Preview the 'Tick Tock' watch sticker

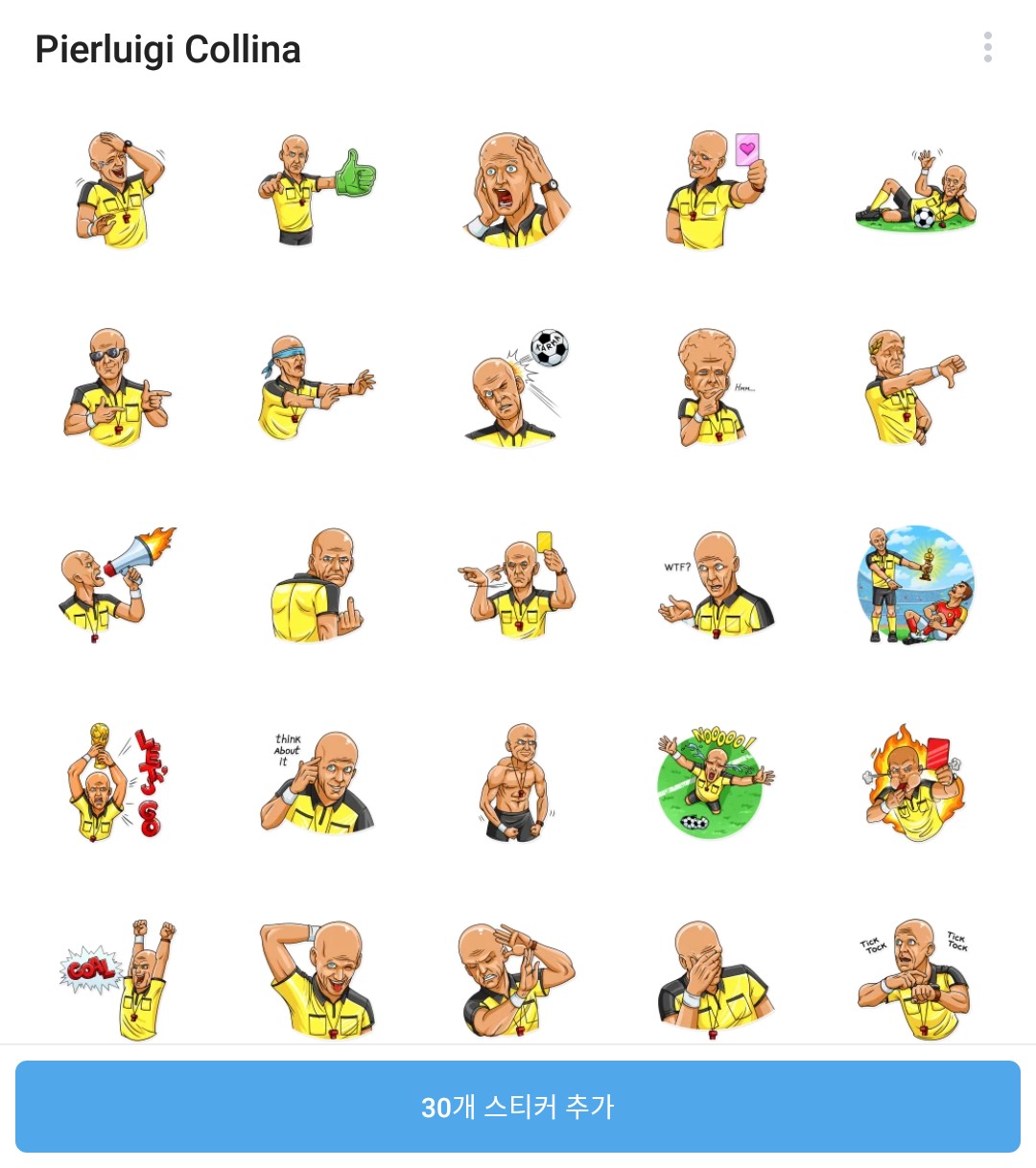[x=914, y=980]
